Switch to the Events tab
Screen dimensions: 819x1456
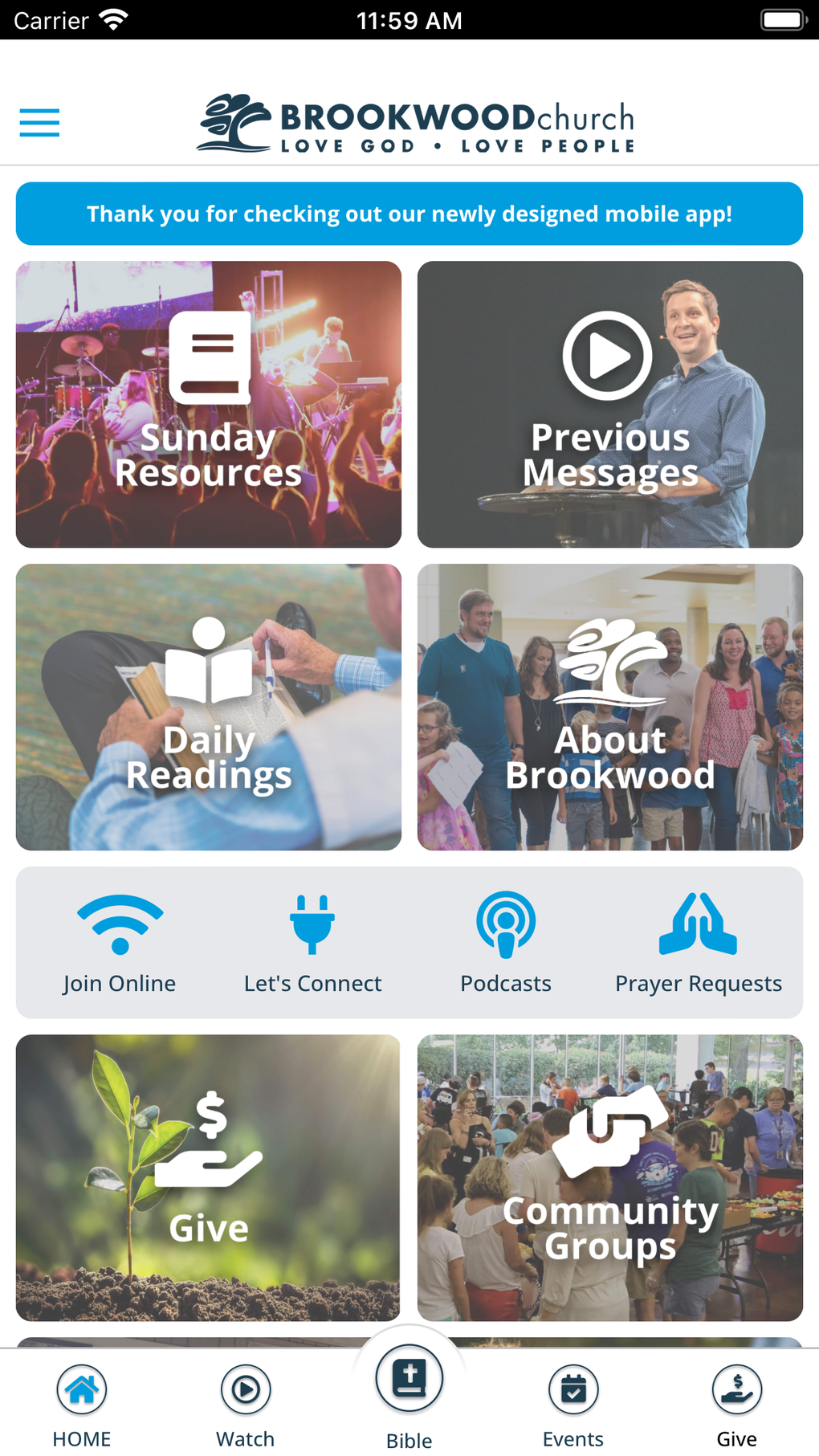[573, 1405]
